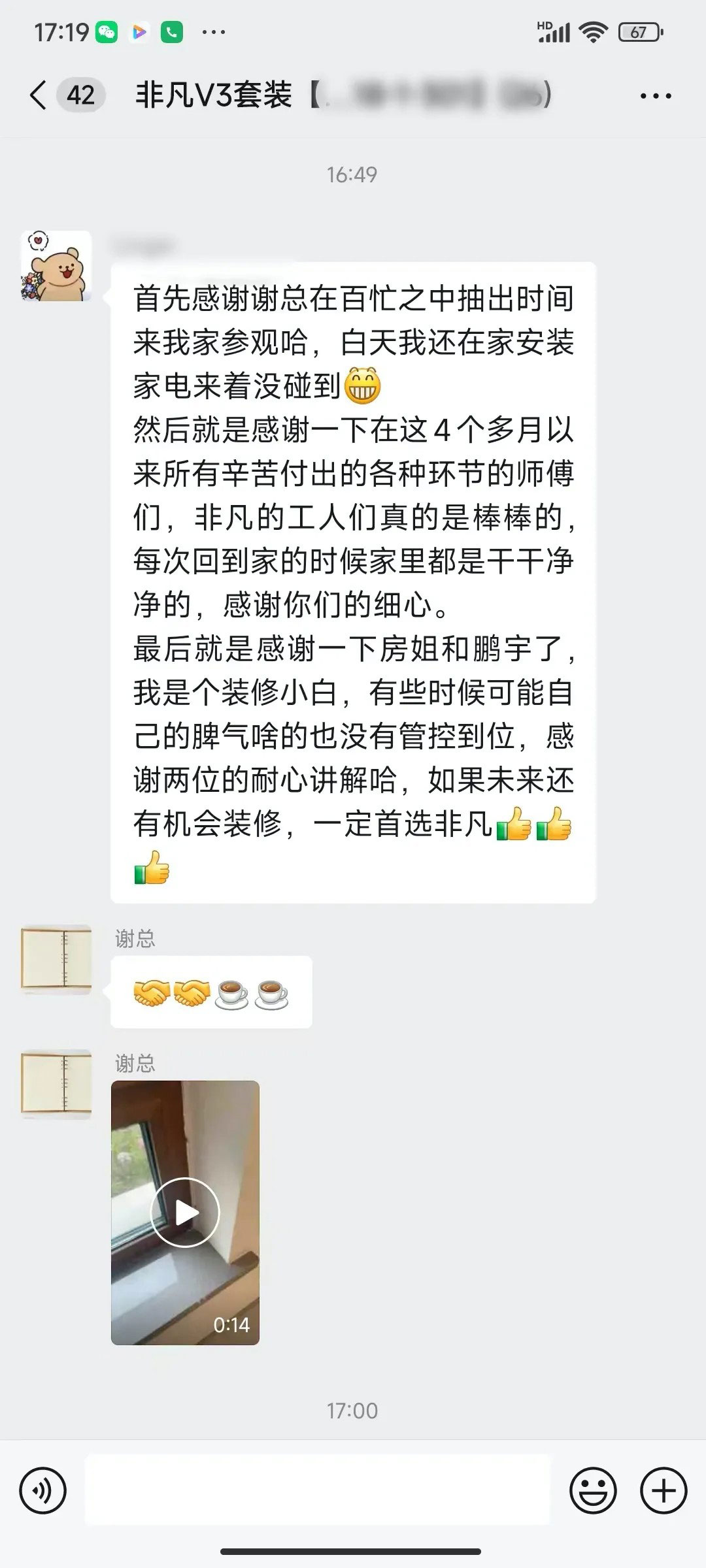Screen dimensions: 706x1568
Task: View the bear avatar sender's profile
Action: tap(56, 266)
